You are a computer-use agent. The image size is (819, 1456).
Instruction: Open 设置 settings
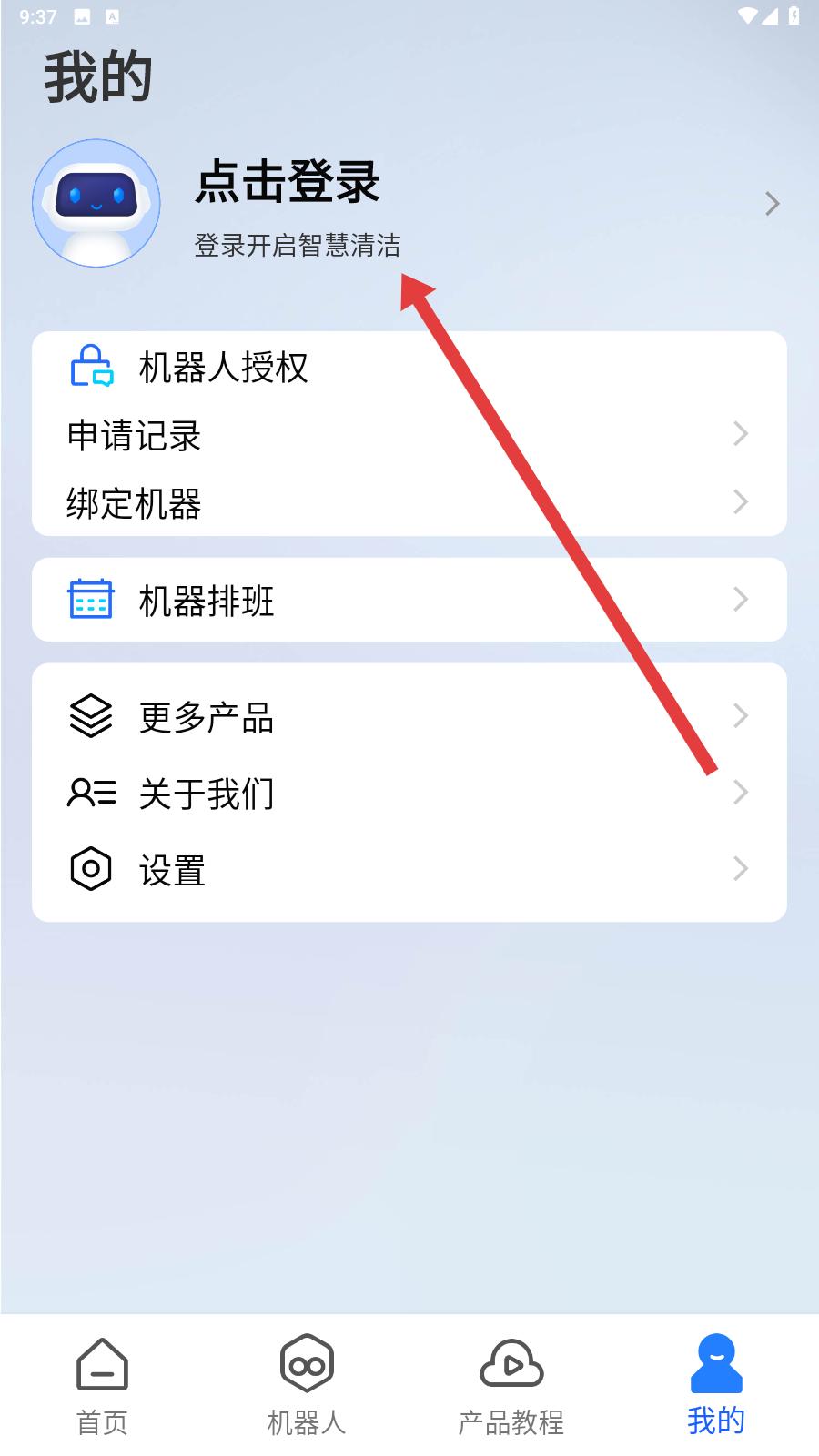pyautogui.click(x=409, y=870)
